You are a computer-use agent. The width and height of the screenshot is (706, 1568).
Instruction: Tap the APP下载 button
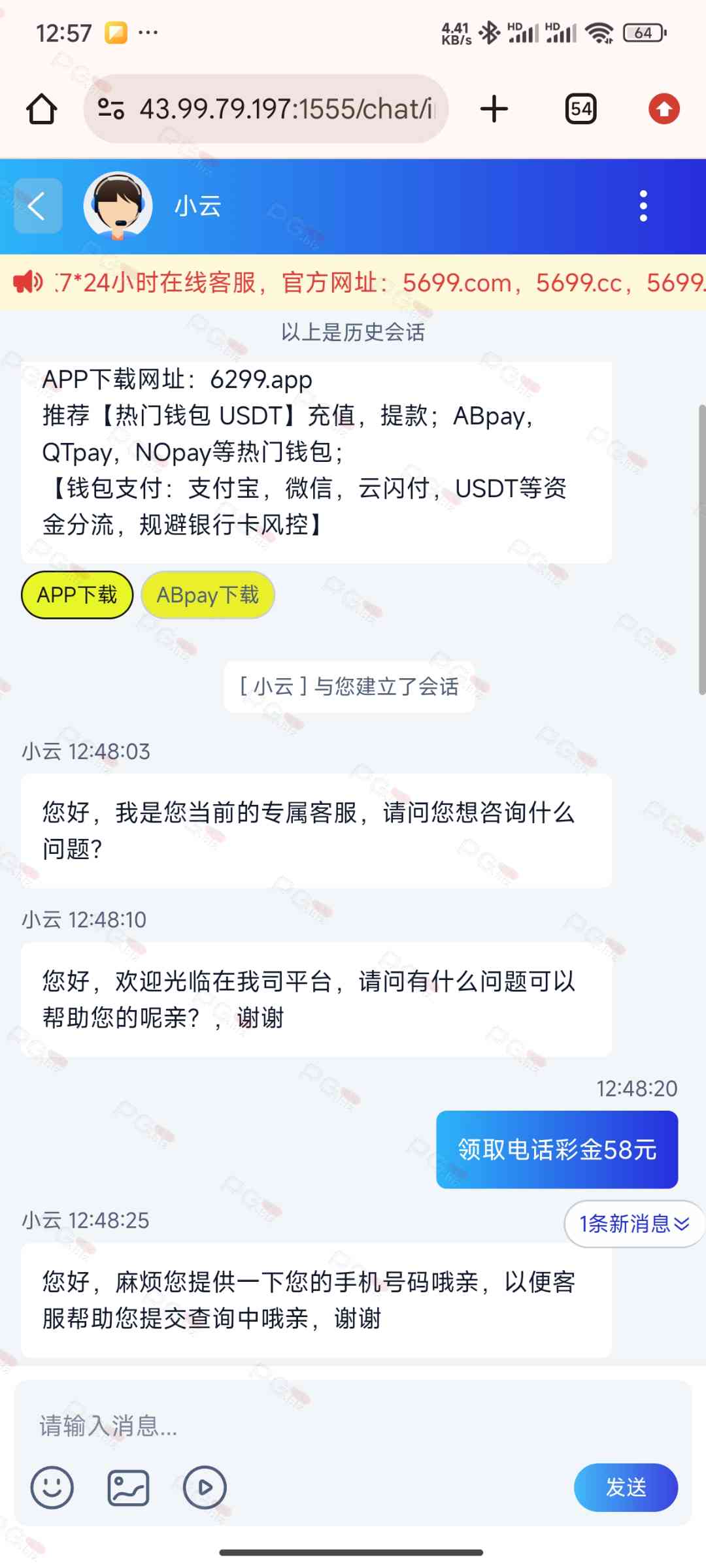point(77,595)
